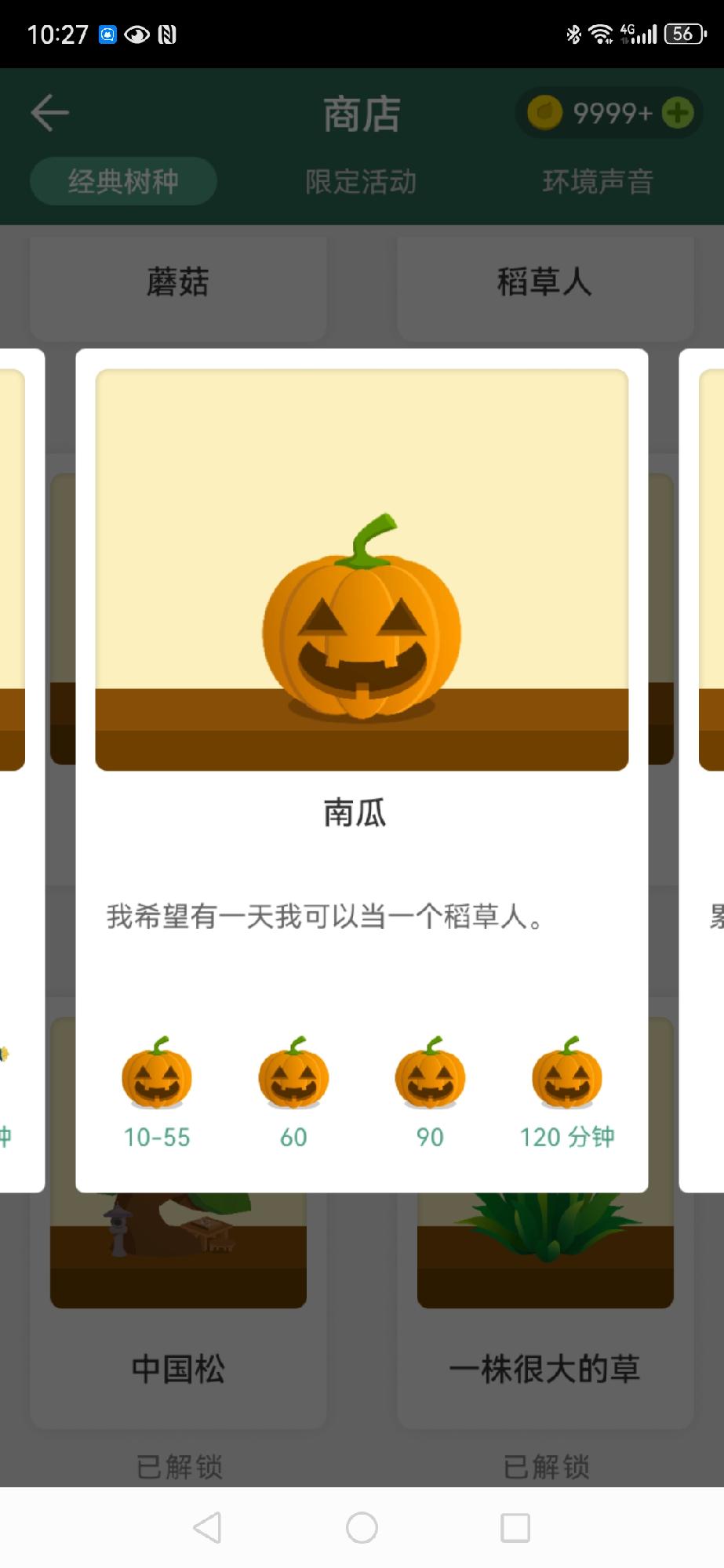Preview the 90 minute pumpkin stage
Image resolution: width=724 pixels, height=1568 pixels.
pyautogui.click(x=430, y=1090)
